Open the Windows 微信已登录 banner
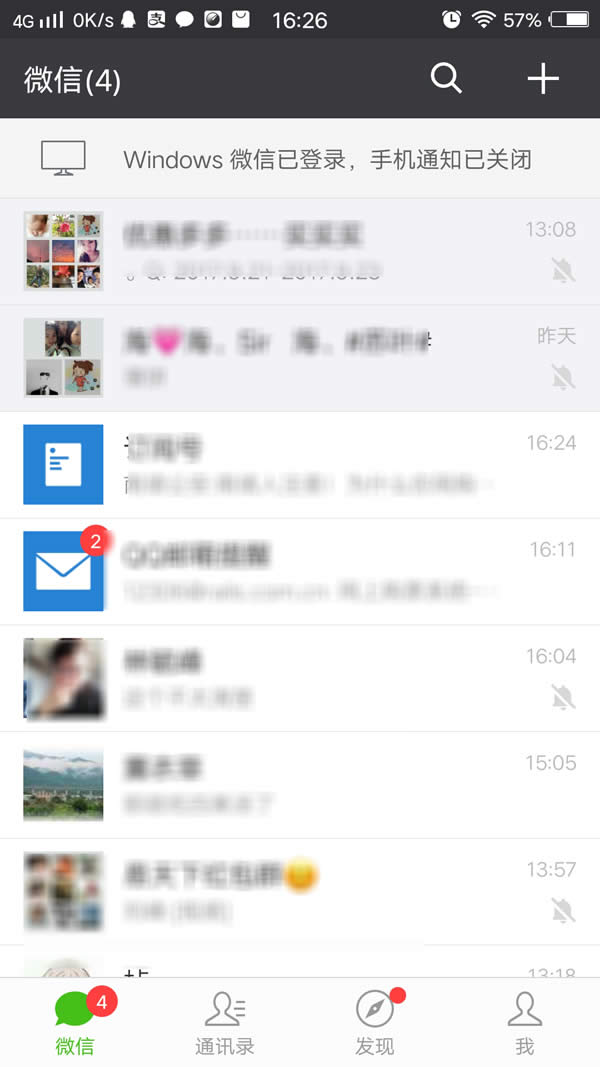This screenshot has width=600, height=1067. (300, 159)
